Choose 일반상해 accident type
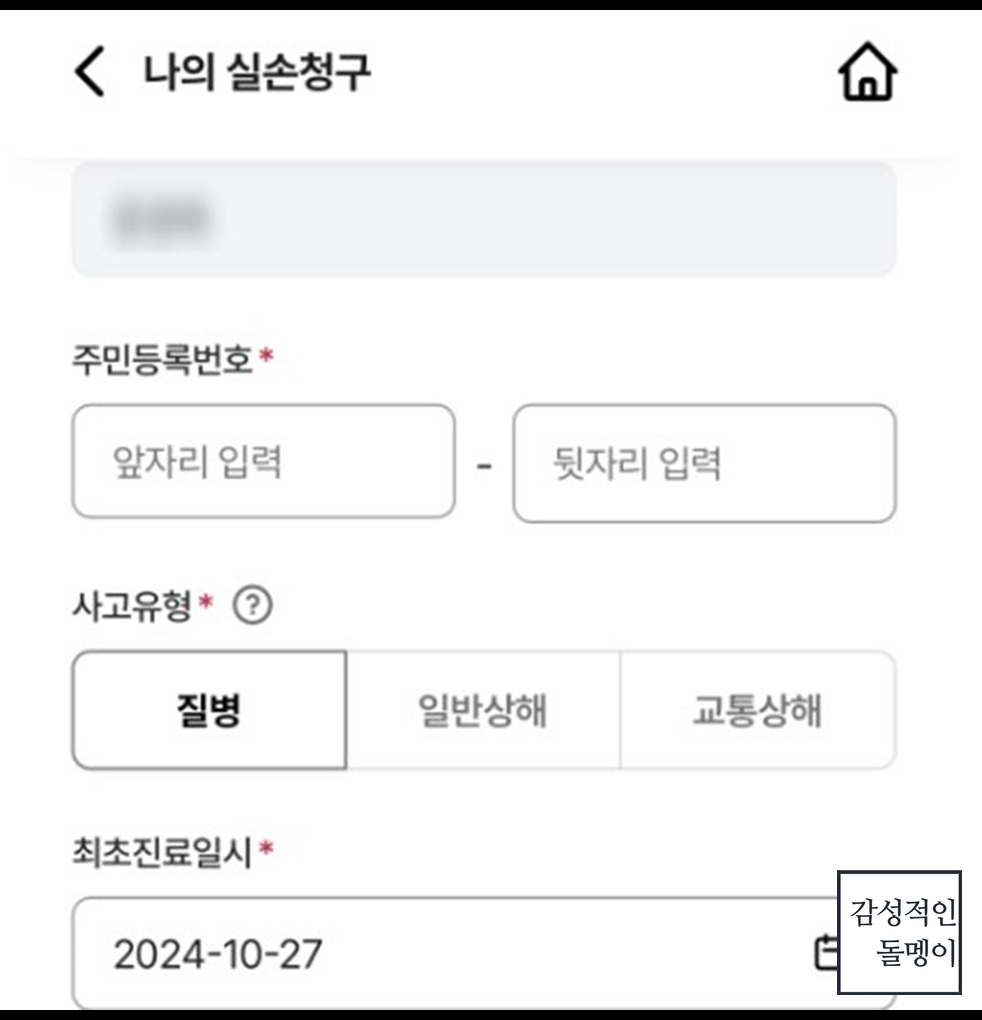Screen dimensions: 982x1020 pyautogui.click(x=483, y=710)
